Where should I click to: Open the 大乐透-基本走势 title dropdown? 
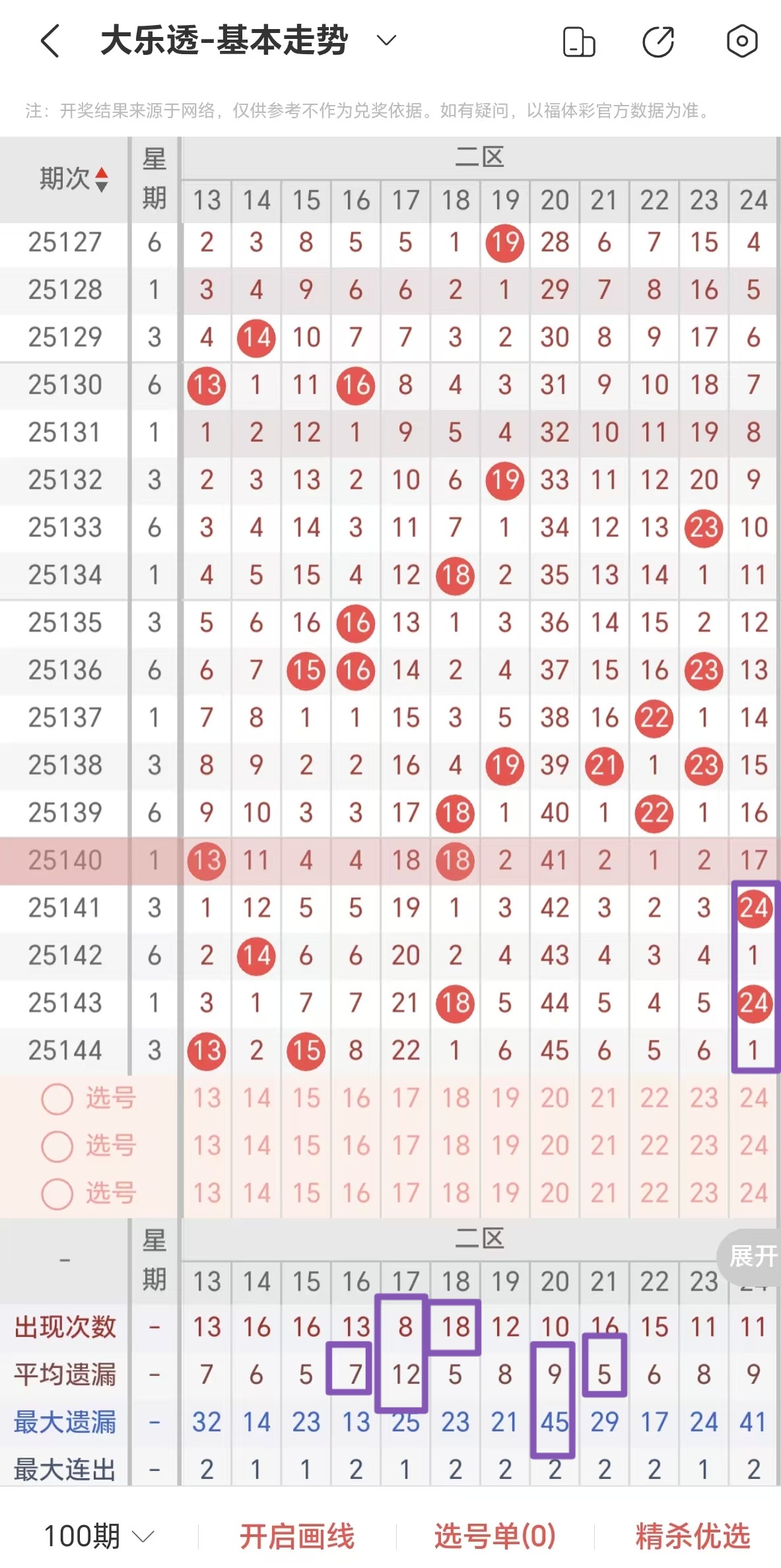tap(385, 40)
